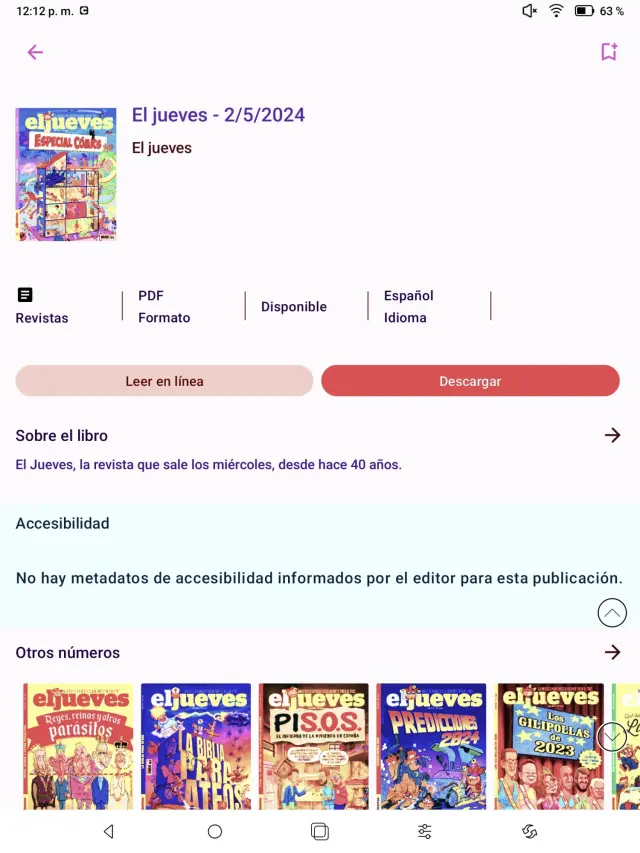
Task: Open Los Gilipollas de 2023 issue
Action: tap(549, 745)
